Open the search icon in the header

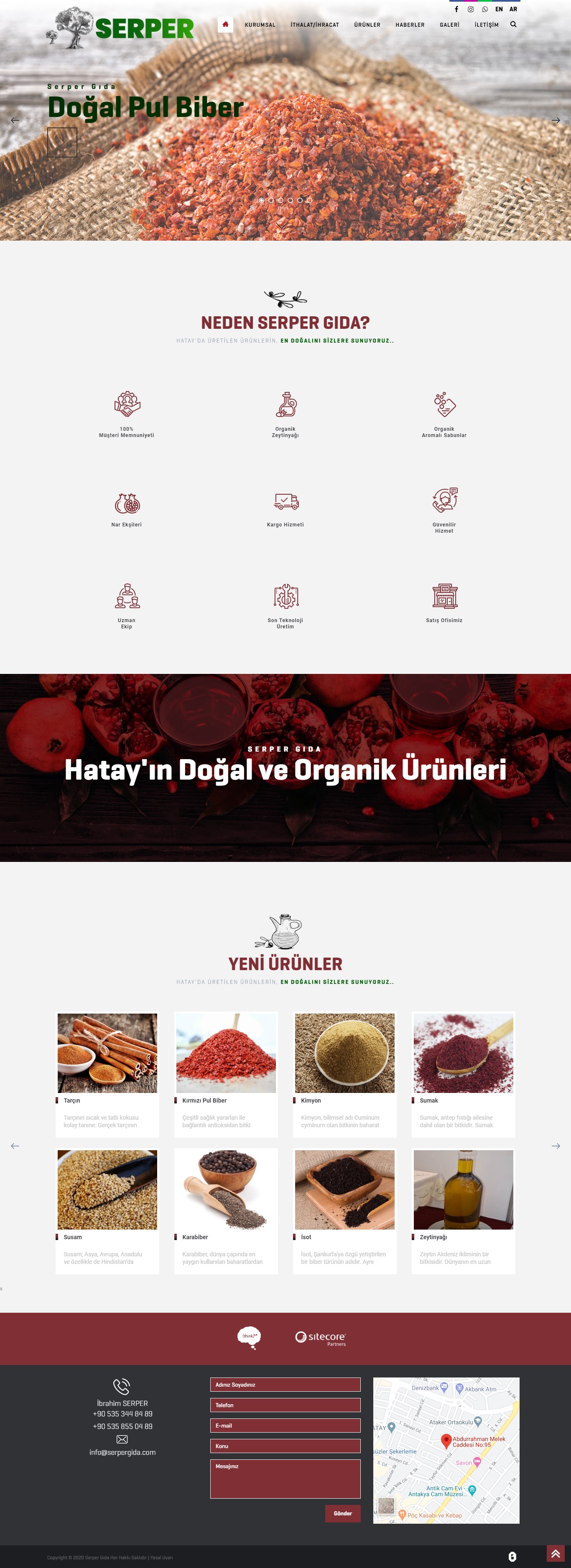[x=513, y=24]
